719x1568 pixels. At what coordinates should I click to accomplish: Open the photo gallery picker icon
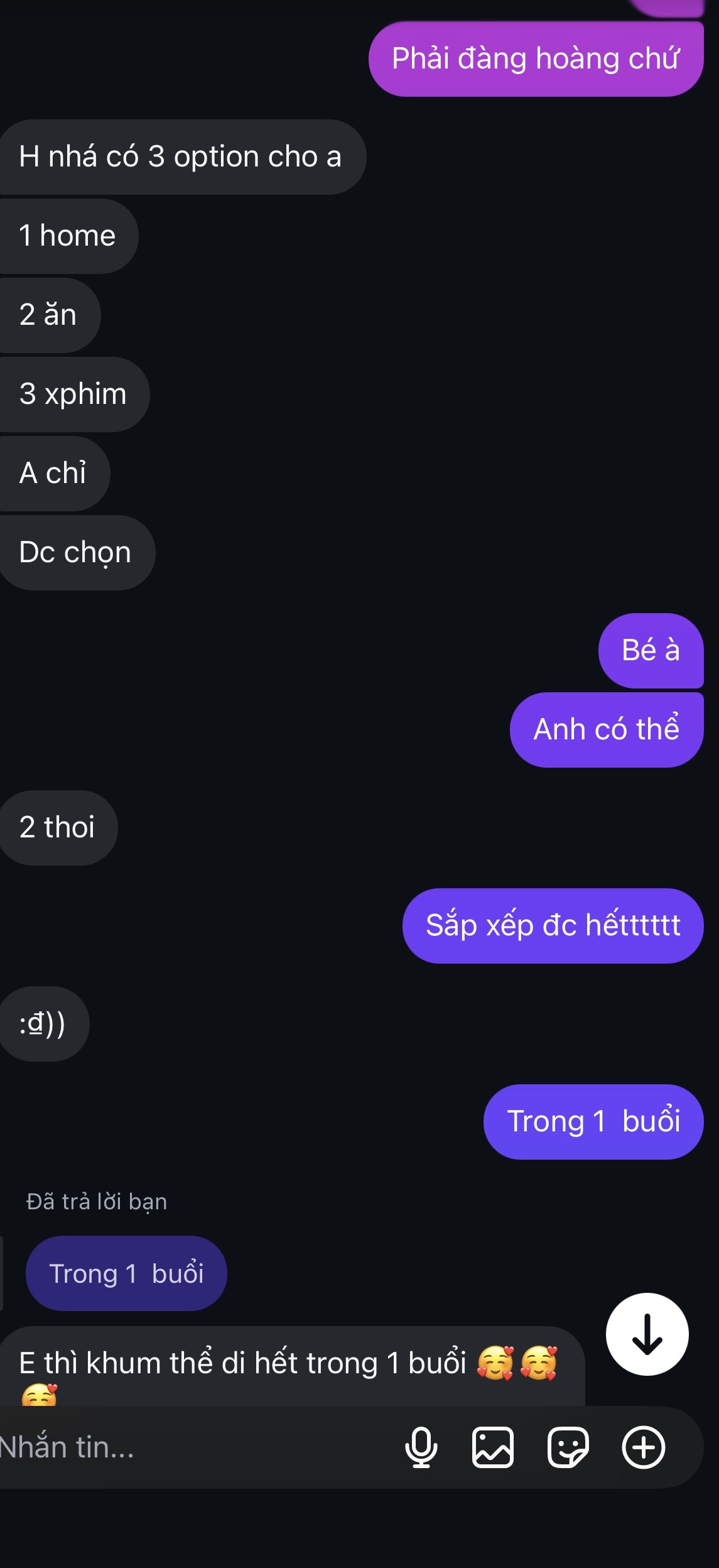tap(493, 1447)
